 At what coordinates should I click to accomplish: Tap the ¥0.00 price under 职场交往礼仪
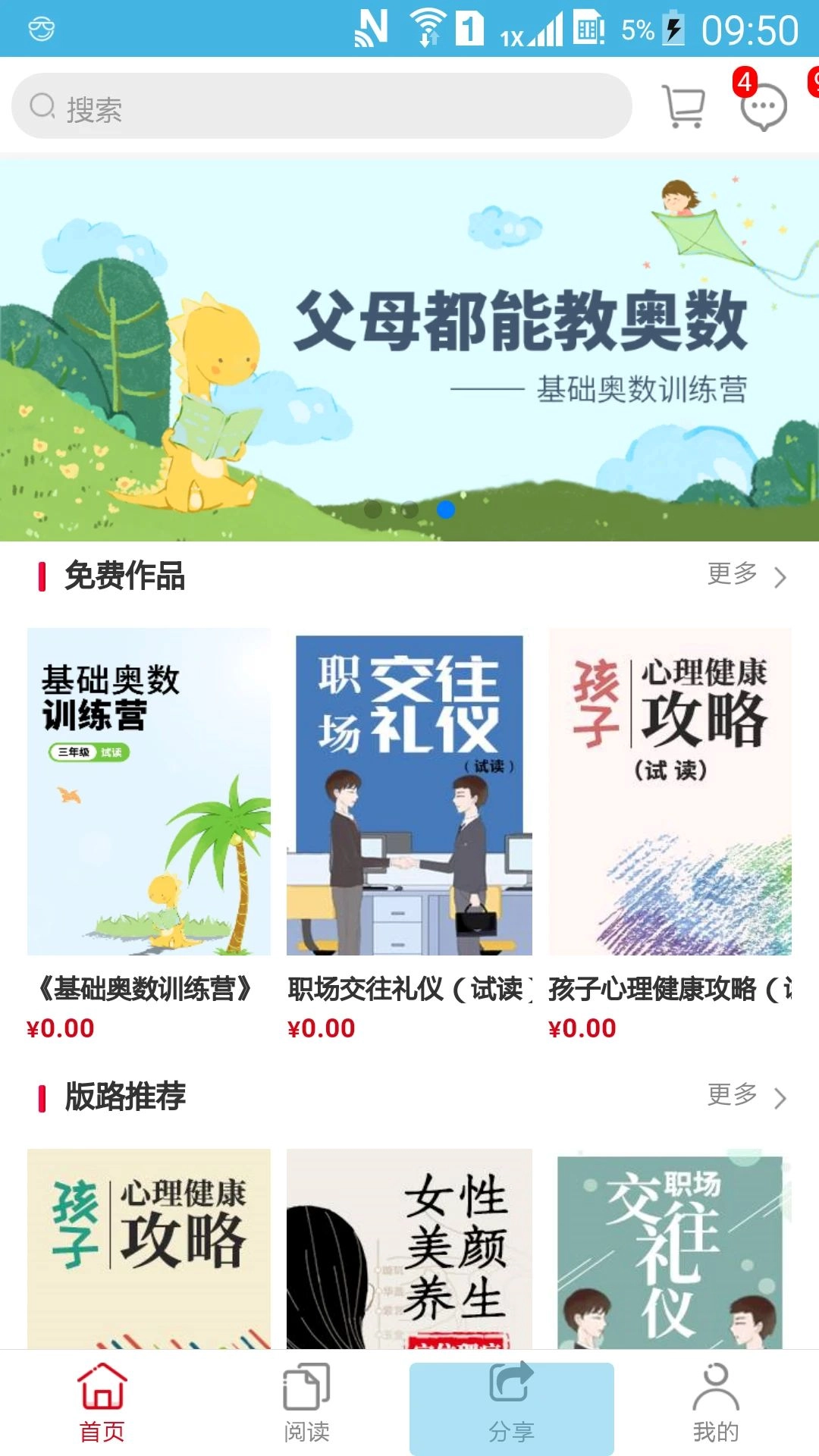(322, 1029)
